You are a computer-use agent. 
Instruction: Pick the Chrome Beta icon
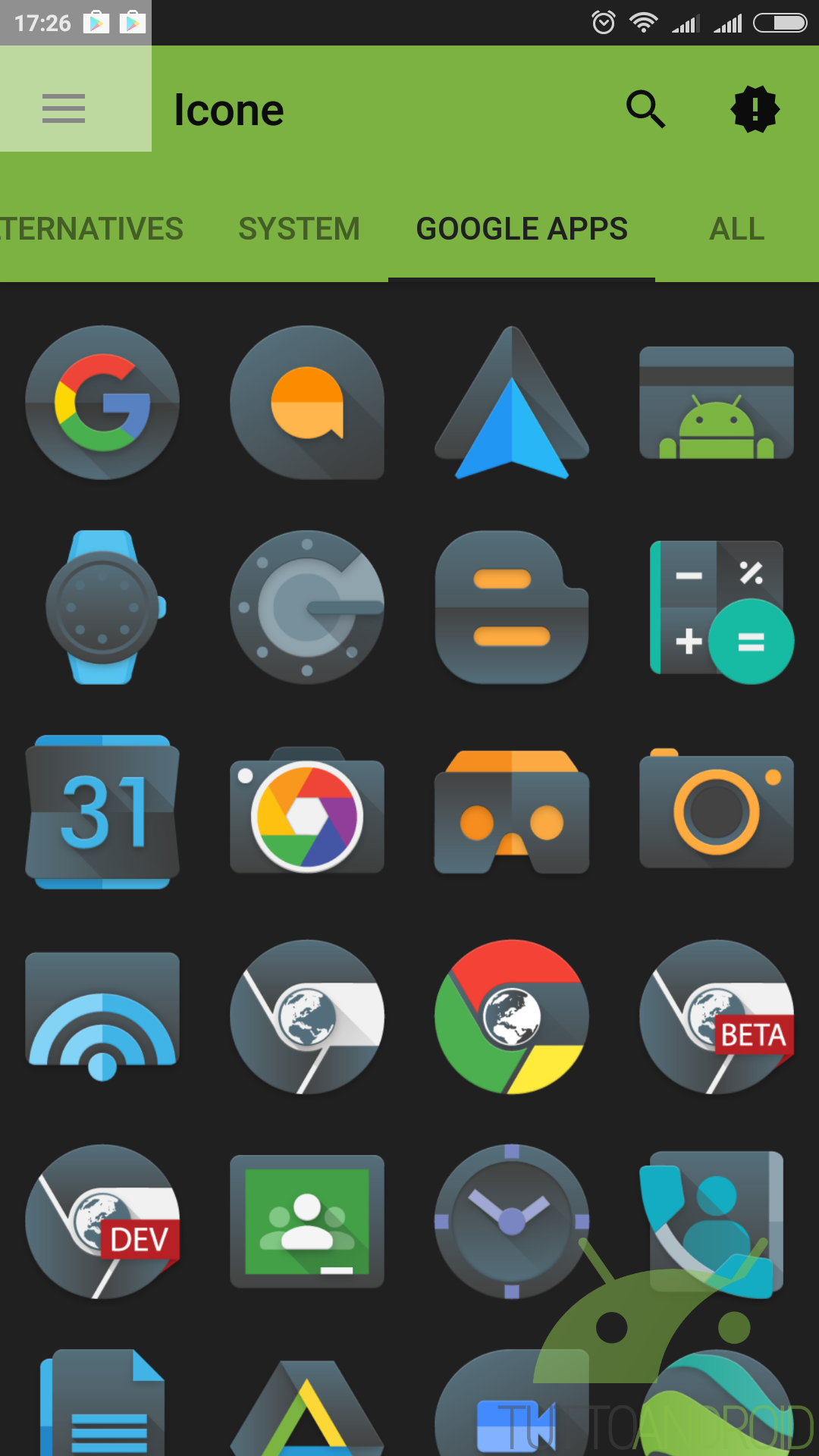click(x=717, y=1017)
